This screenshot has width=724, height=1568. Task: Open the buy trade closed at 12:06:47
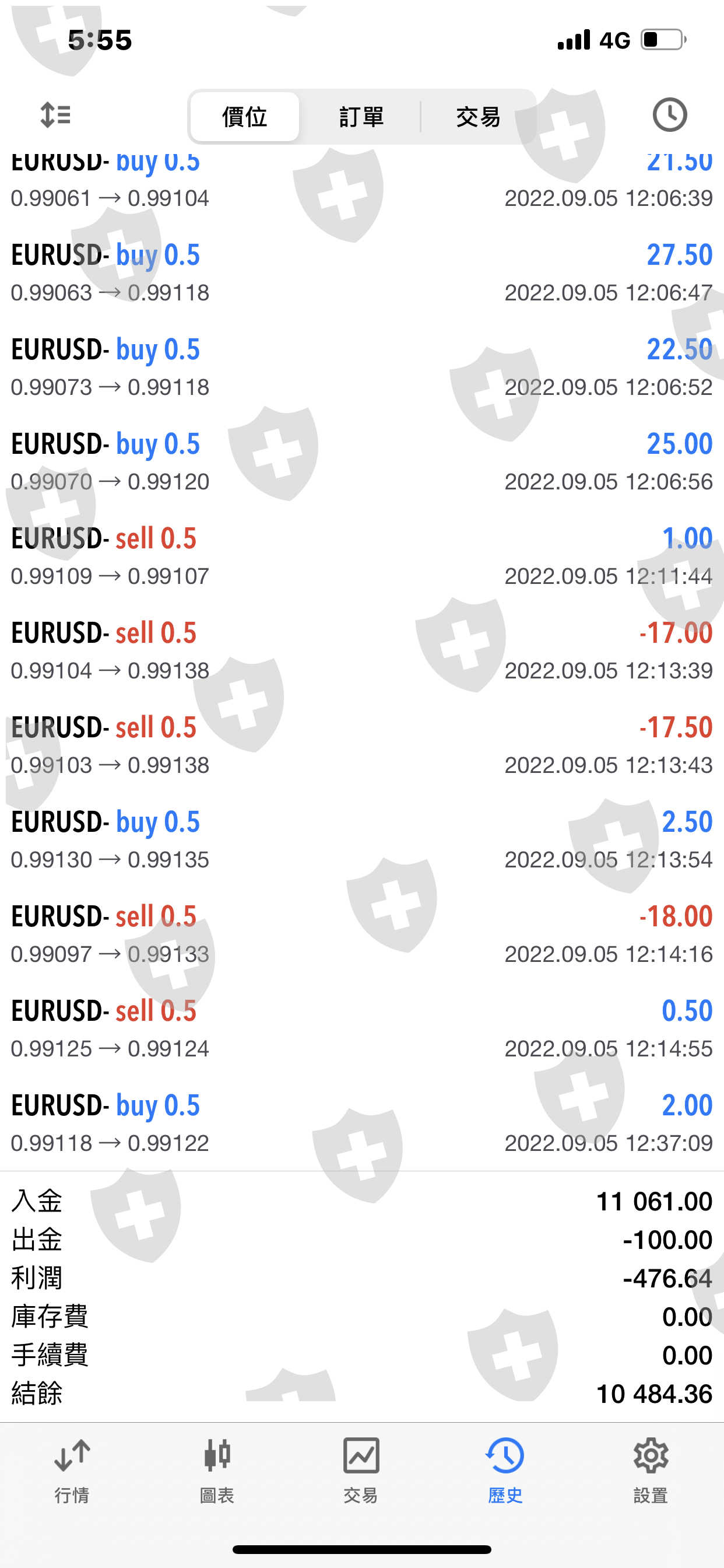click(x=361, y=274)
